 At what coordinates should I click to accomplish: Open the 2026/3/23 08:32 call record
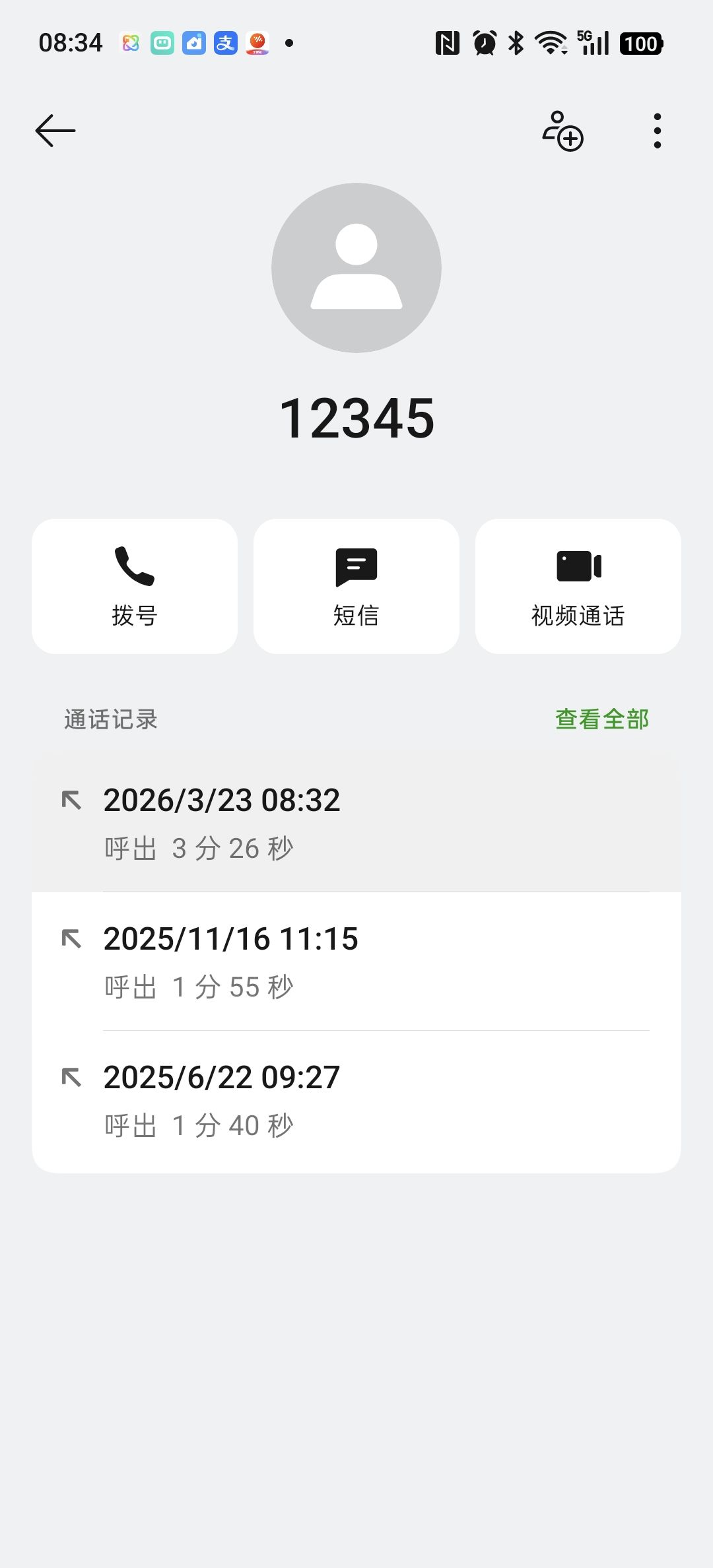pos(356,822)
